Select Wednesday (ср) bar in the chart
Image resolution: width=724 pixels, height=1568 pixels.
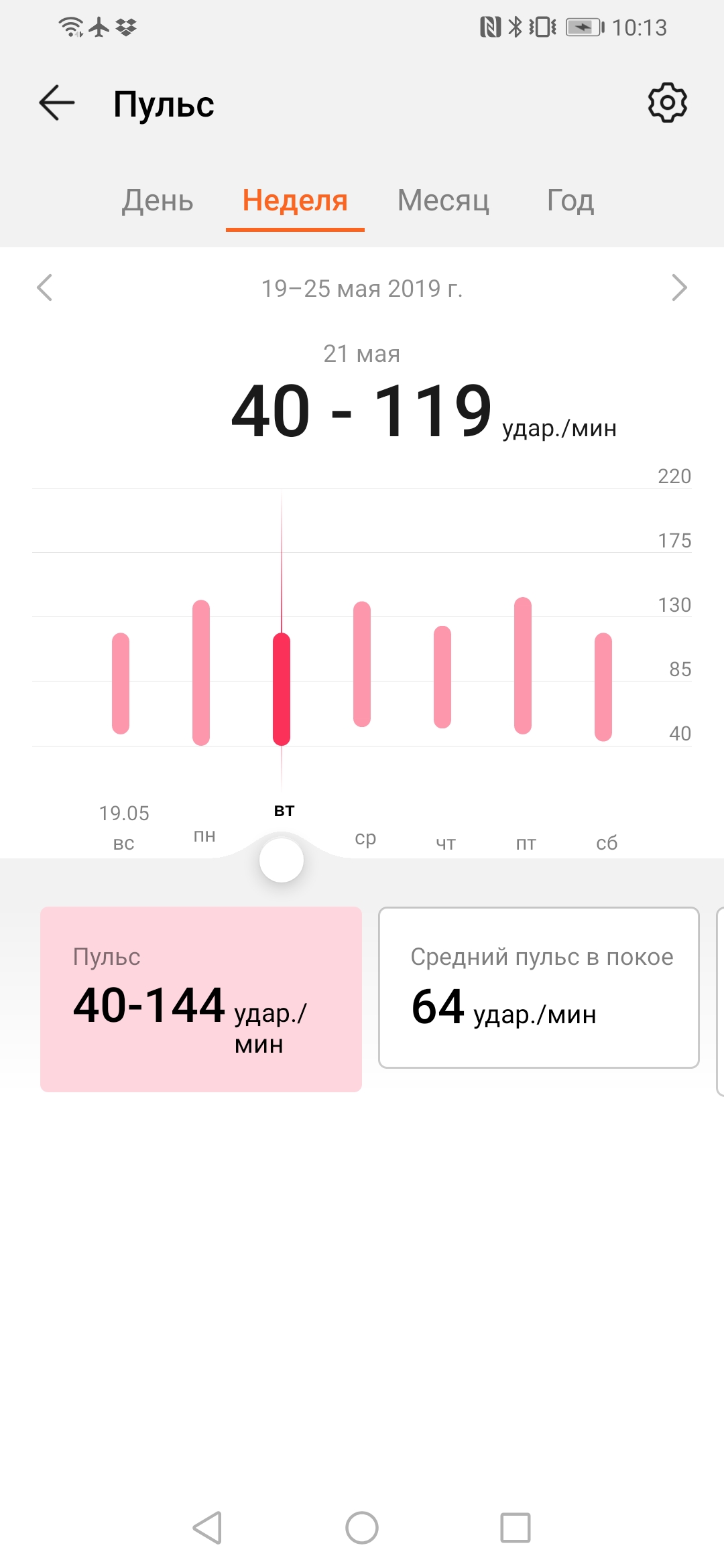point(362,664)
